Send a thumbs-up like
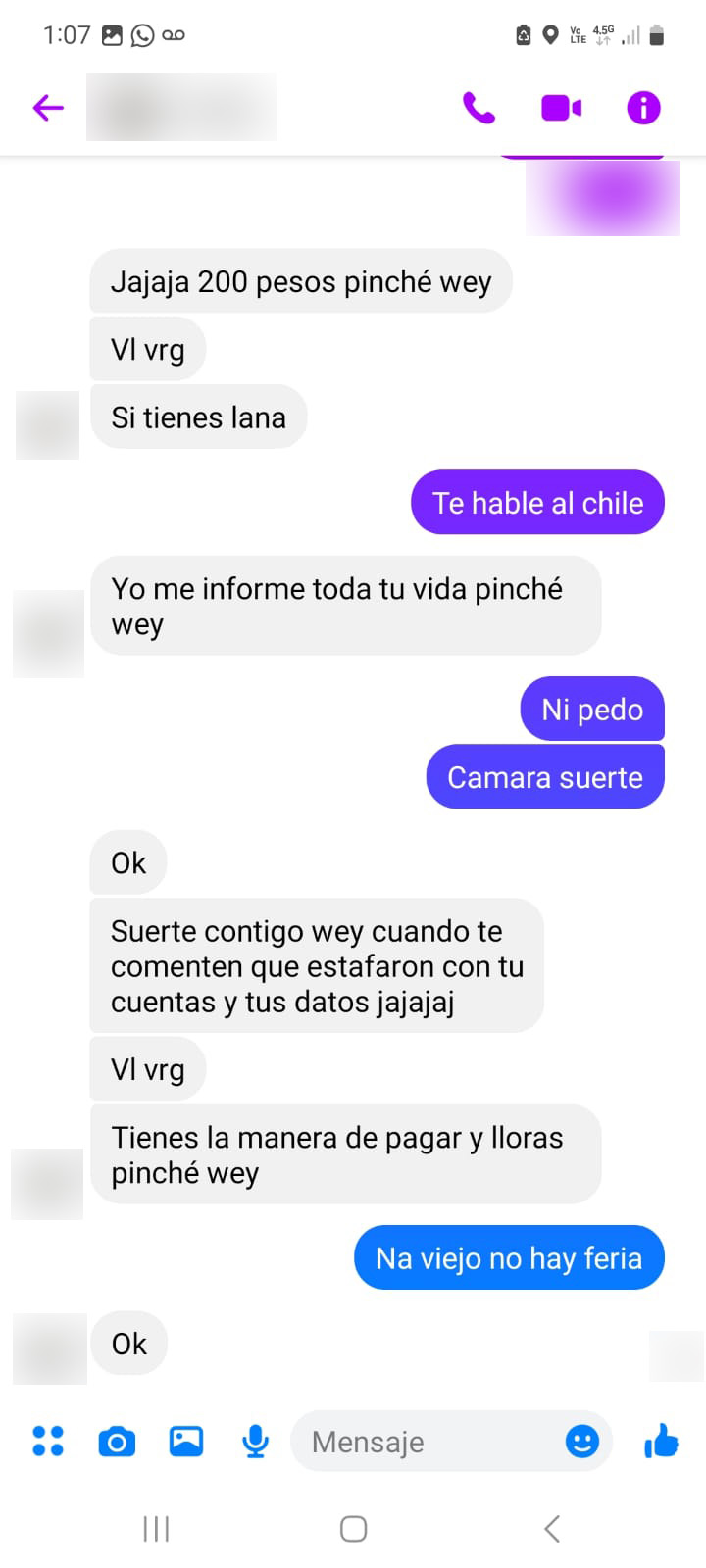Screen dimensions: 706x1568 point(662,1441)
